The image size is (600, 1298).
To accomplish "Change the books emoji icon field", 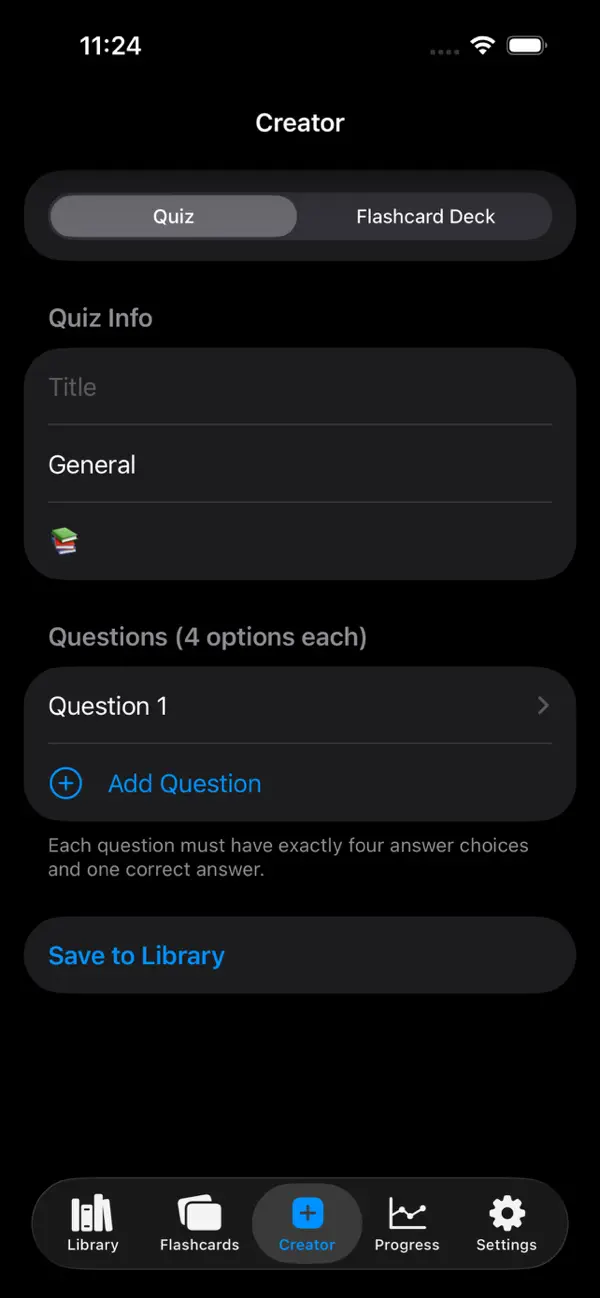I will click(x=300, y=541).
